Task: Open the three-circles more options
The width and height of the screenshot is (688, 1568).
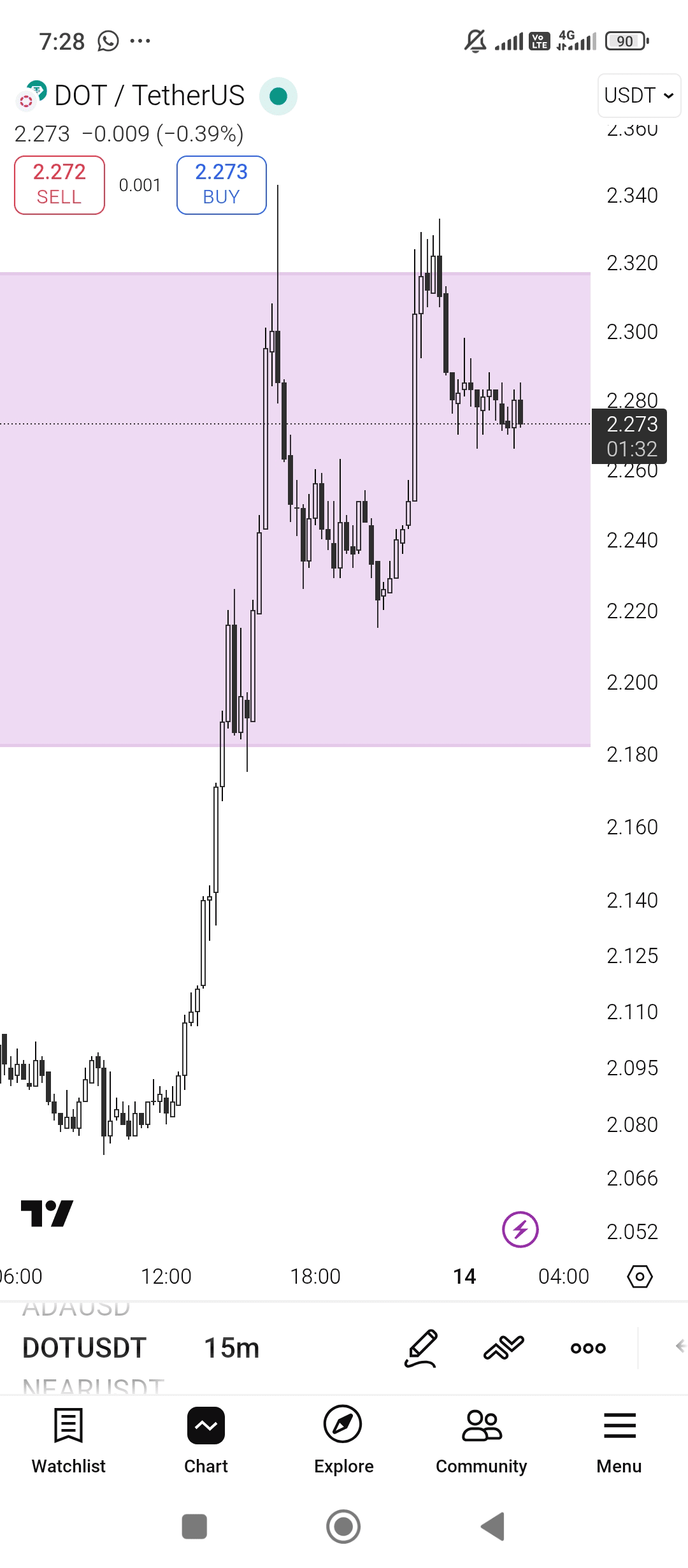Action: (x=588, y=1348)
